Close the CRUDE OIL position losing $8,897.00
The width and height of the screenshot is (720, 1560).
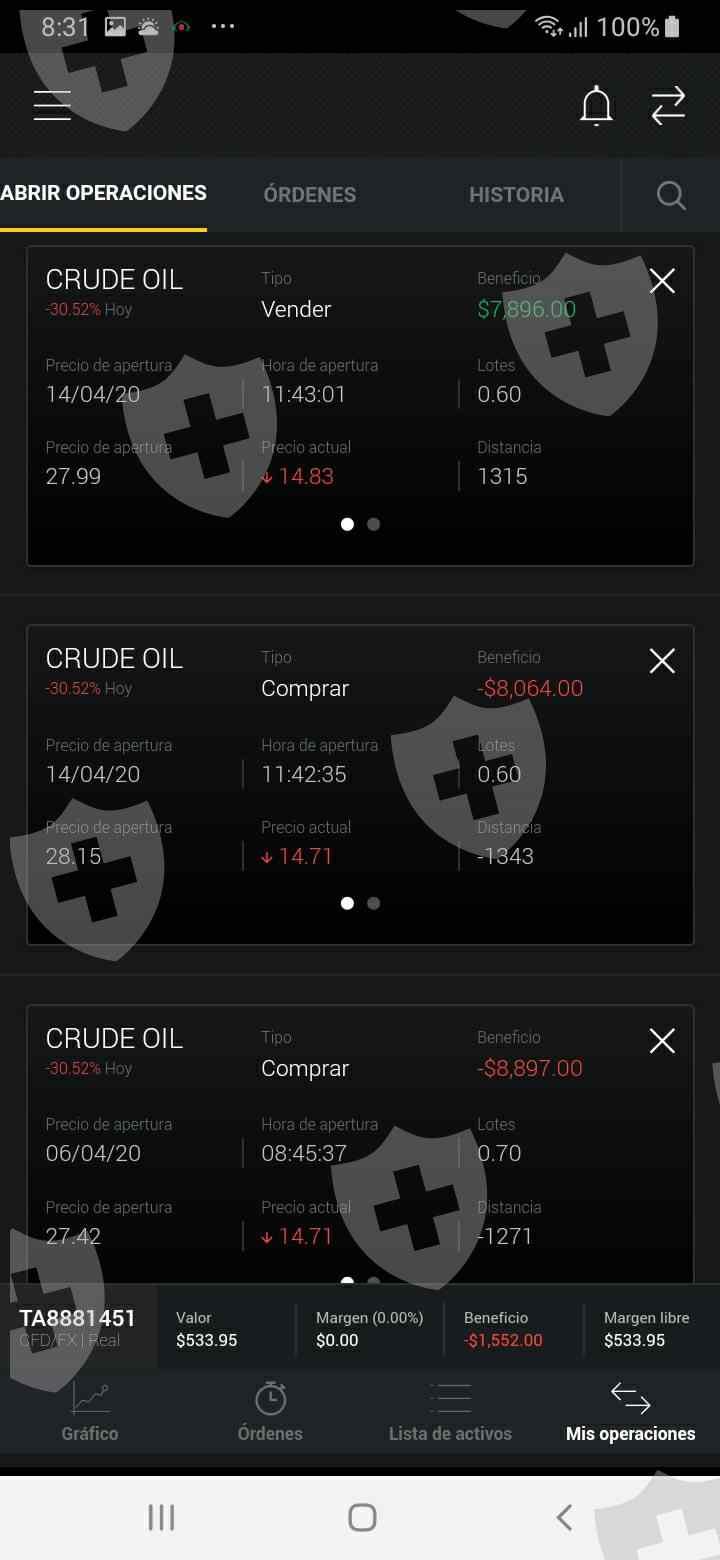click(662, 1041)
